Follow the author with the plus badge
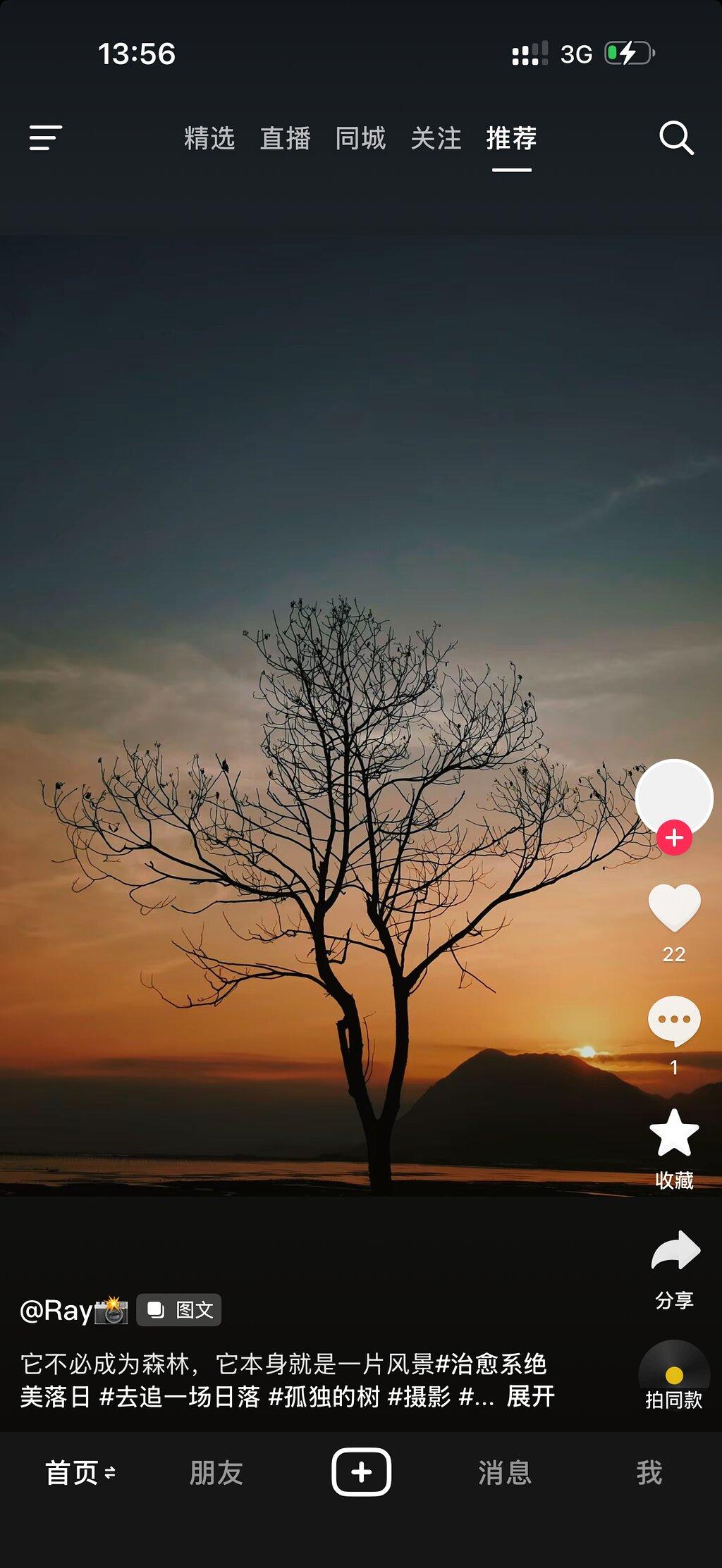The image size is (722, 1568). pyautogui.click(x=674, y=838)
